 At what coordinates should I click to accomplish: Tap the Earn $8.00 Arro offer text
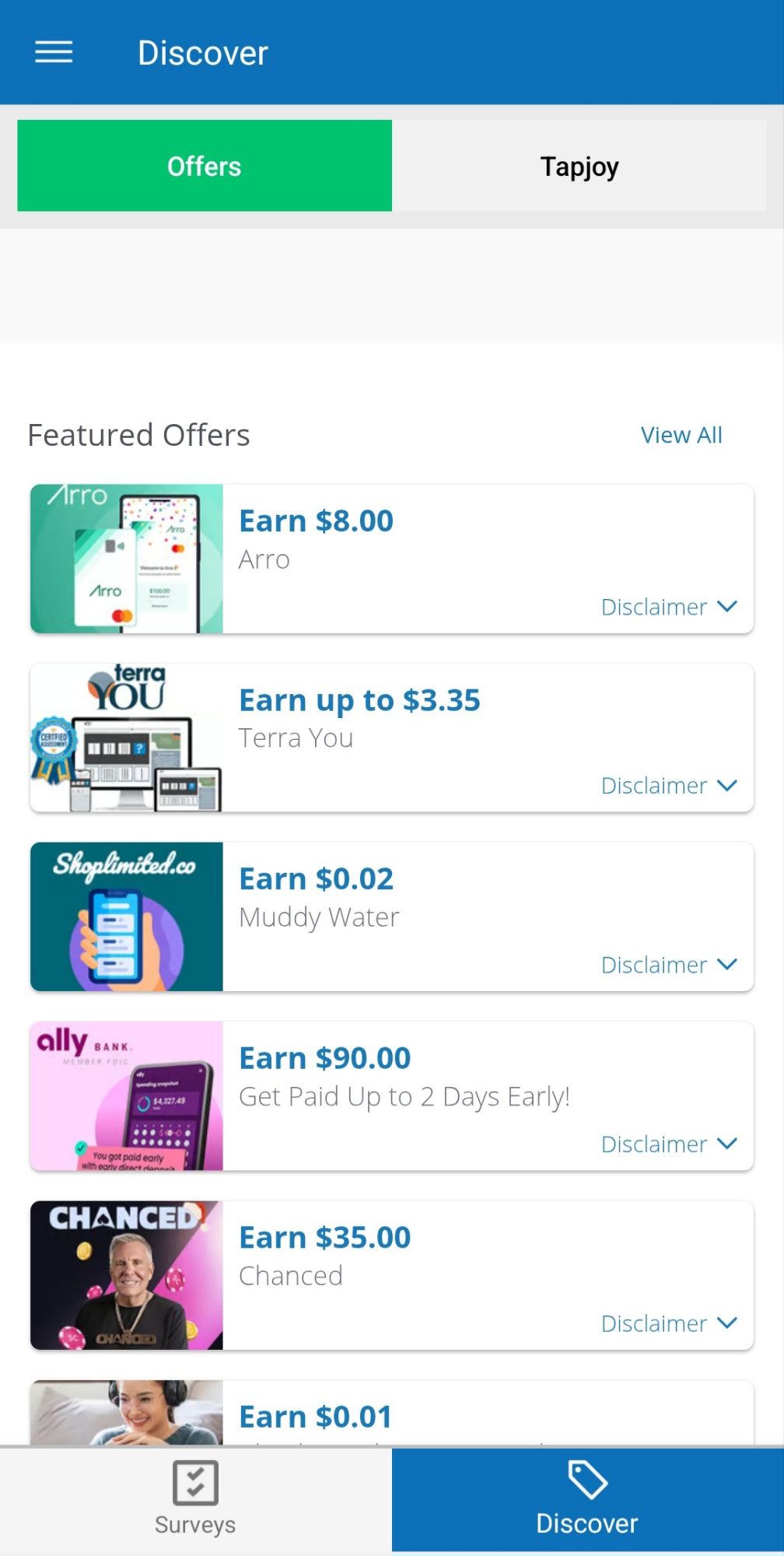click(x=315, y=520)
